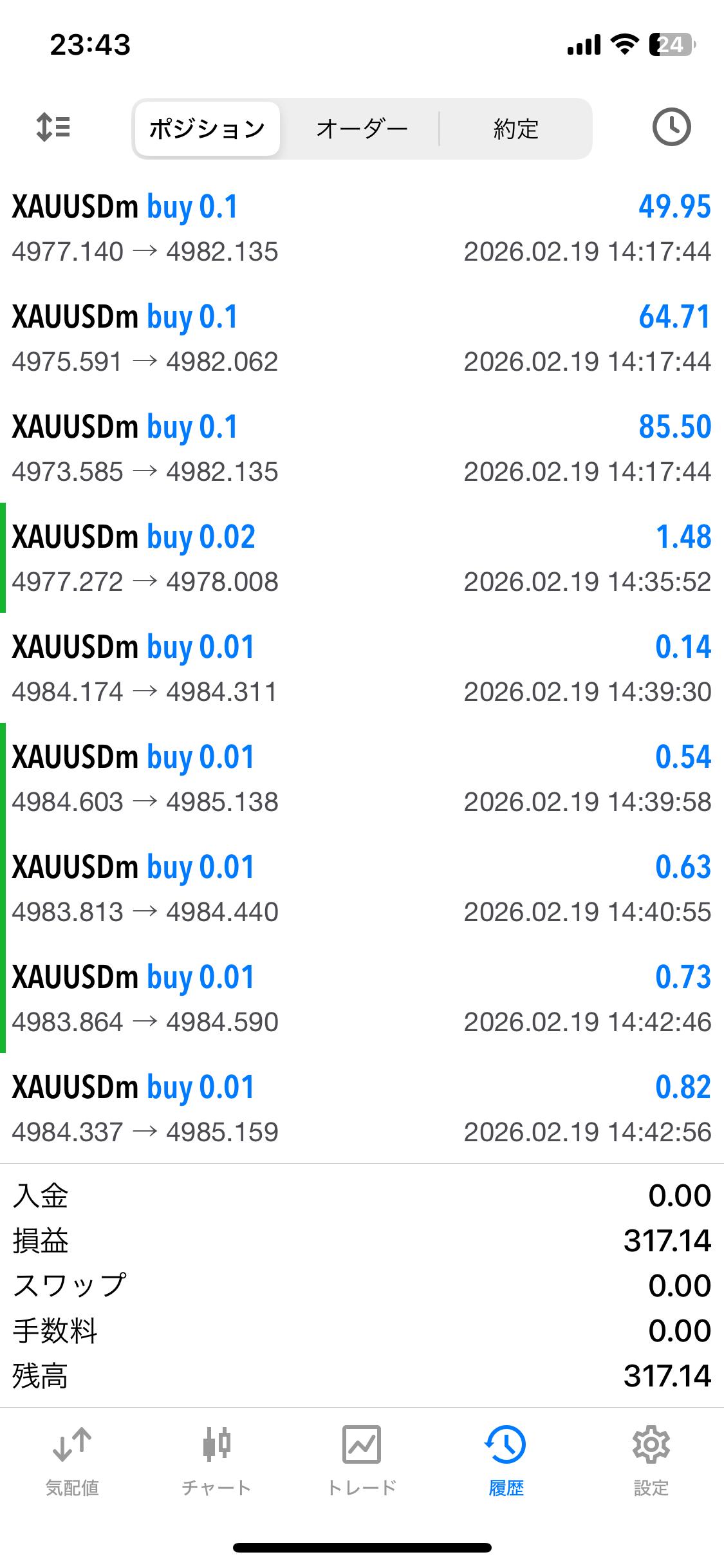Expand the trade closed at 14:42:46

(362, 999)
